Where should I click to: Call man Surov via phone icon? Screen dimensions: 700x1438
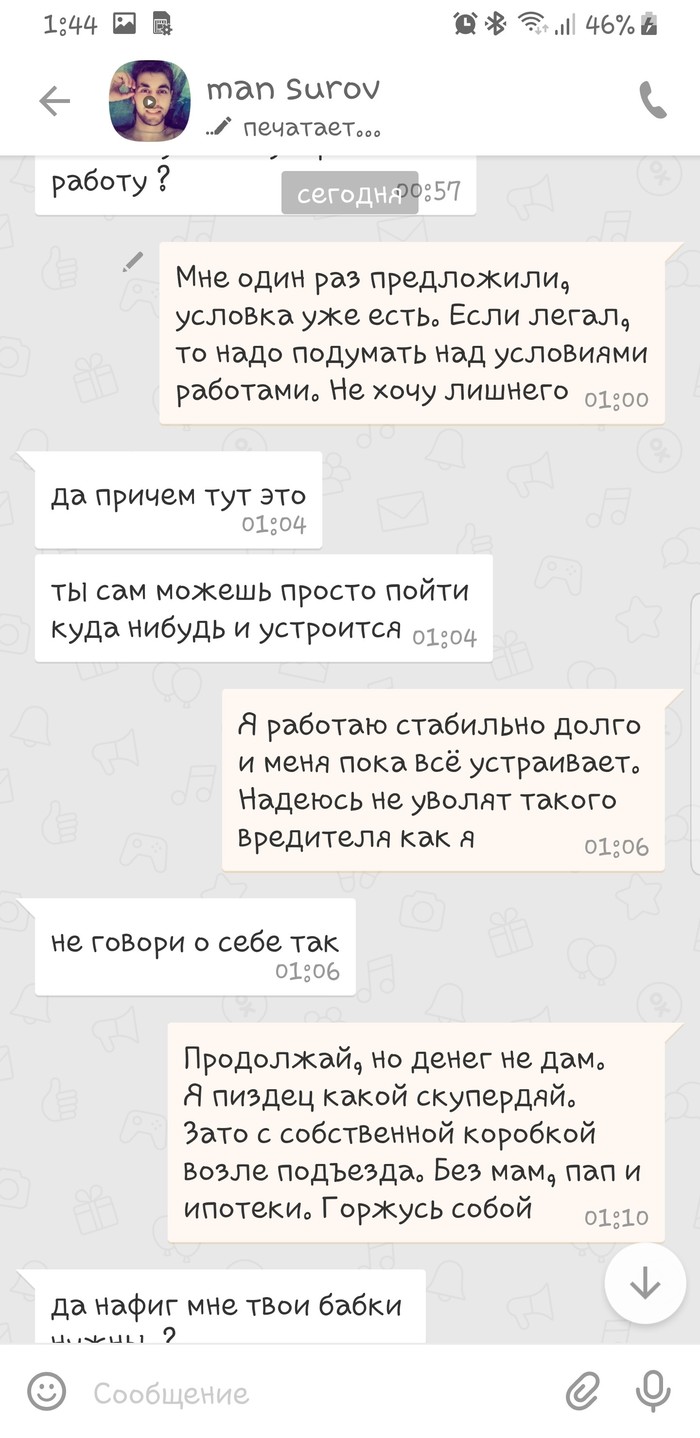[652, 101]
